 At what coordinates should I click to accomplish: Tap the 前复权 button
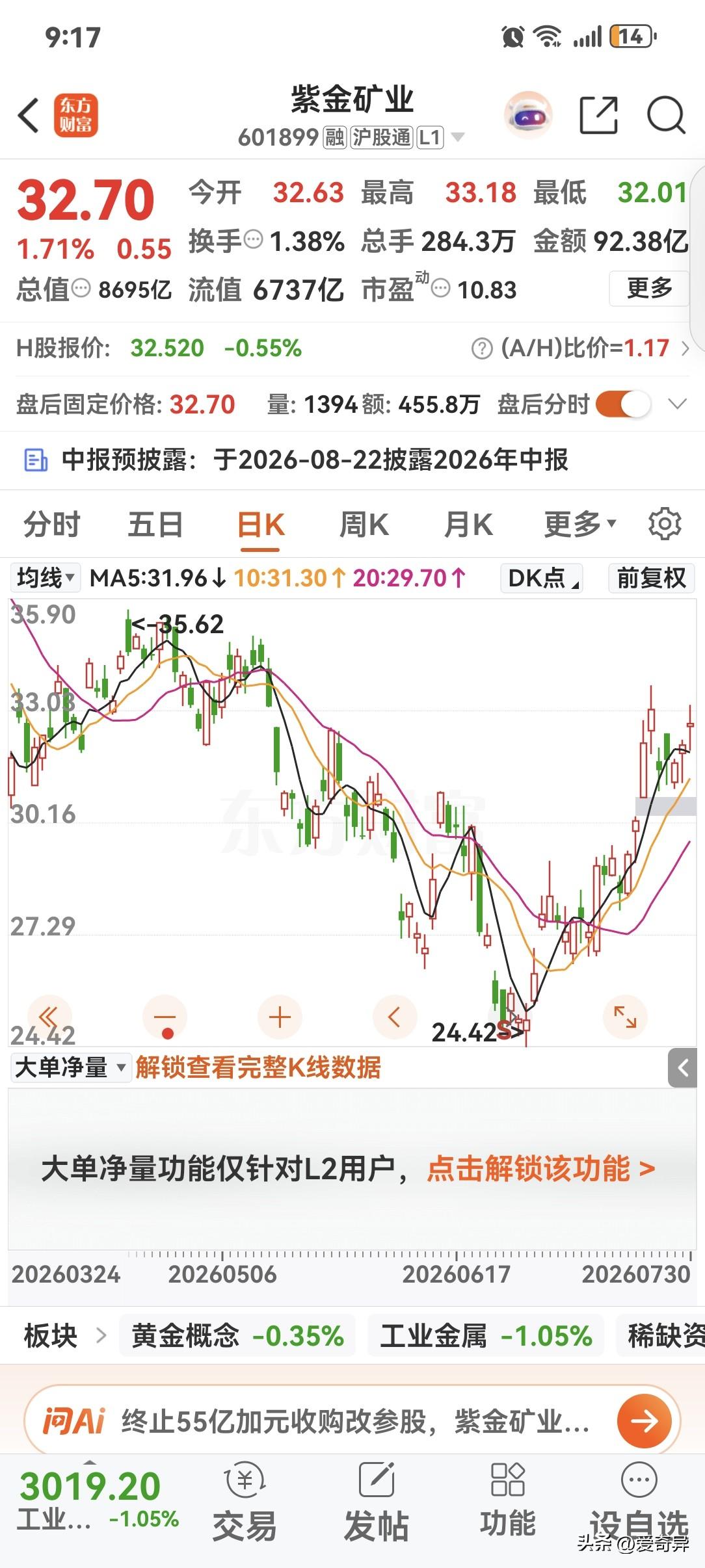[x=652, y=577]
